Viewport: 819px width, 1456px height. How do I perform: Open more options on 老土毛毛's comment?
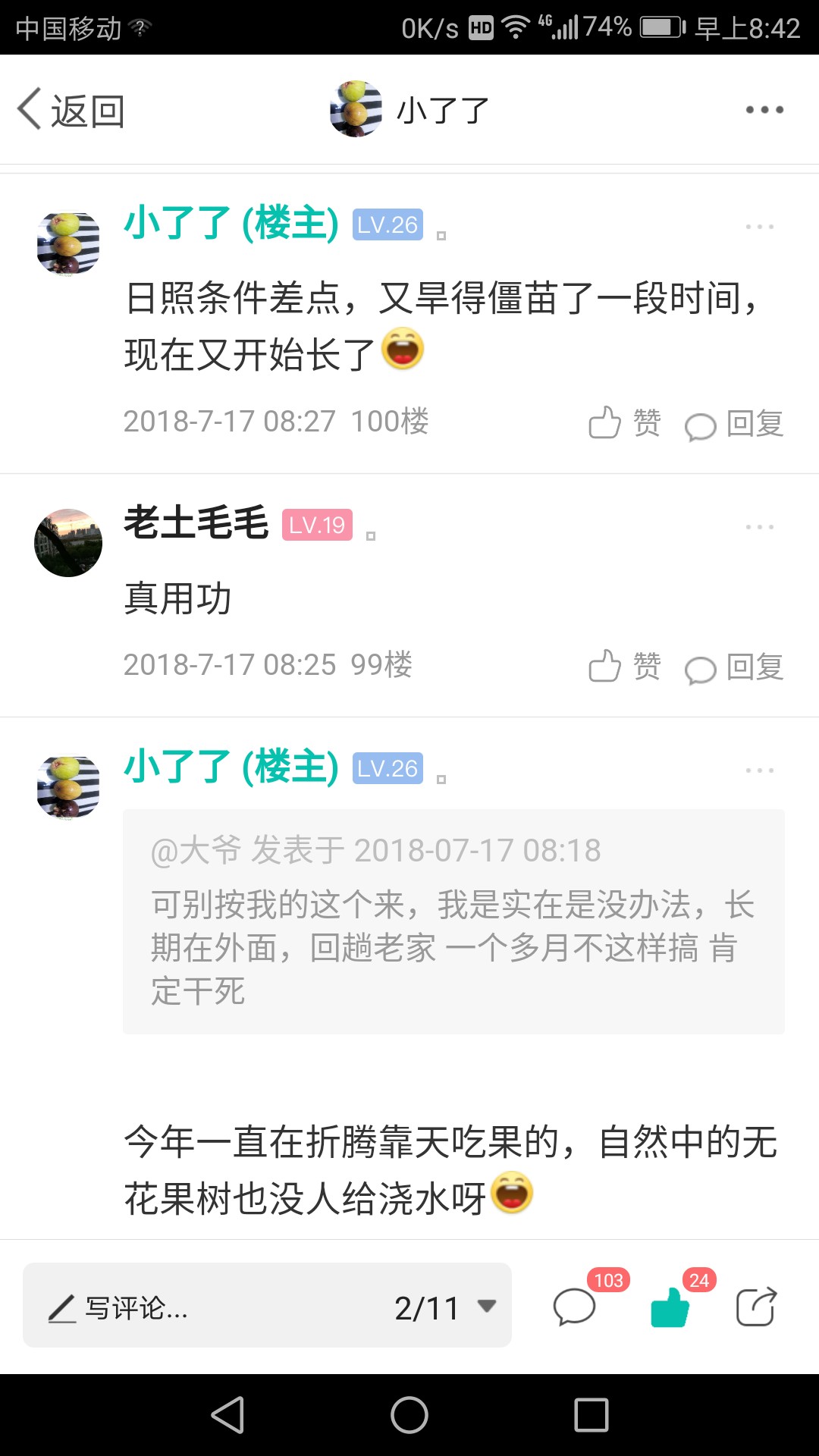point(759,526)
